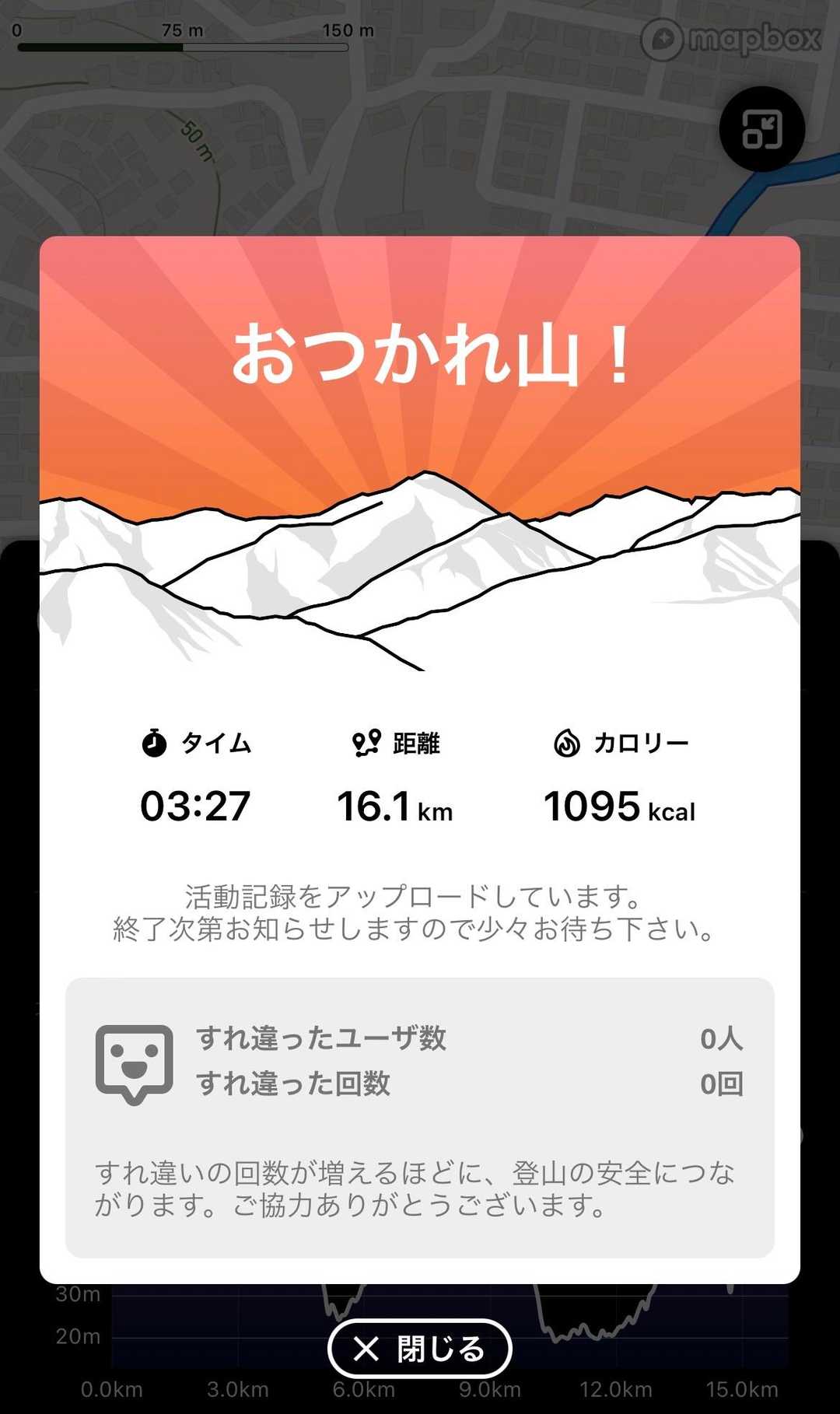Screen dimensions: 840x1414
Task: Tap the map resize icon button
Action: point(761,129)
